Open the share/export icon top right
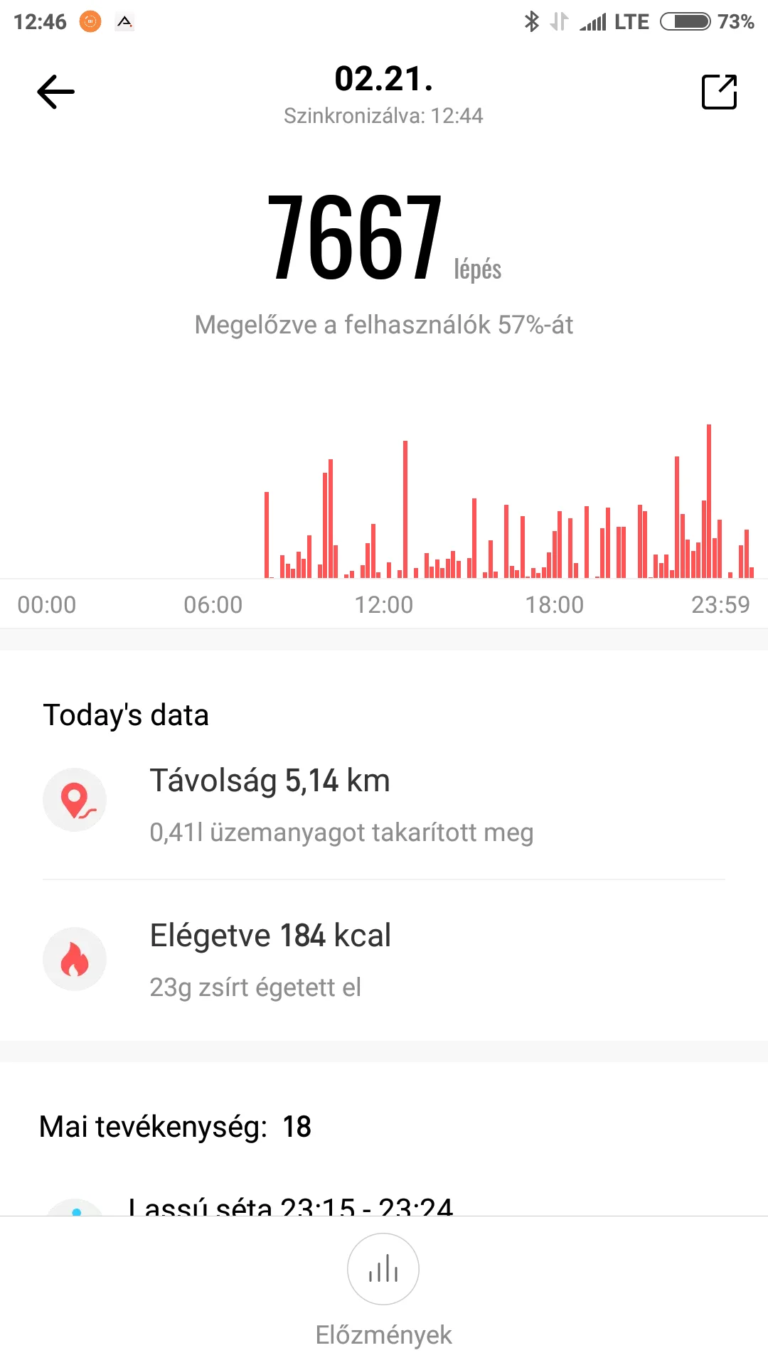The width and height of the screenshot is (768, 1365). [x=719, y=91]
